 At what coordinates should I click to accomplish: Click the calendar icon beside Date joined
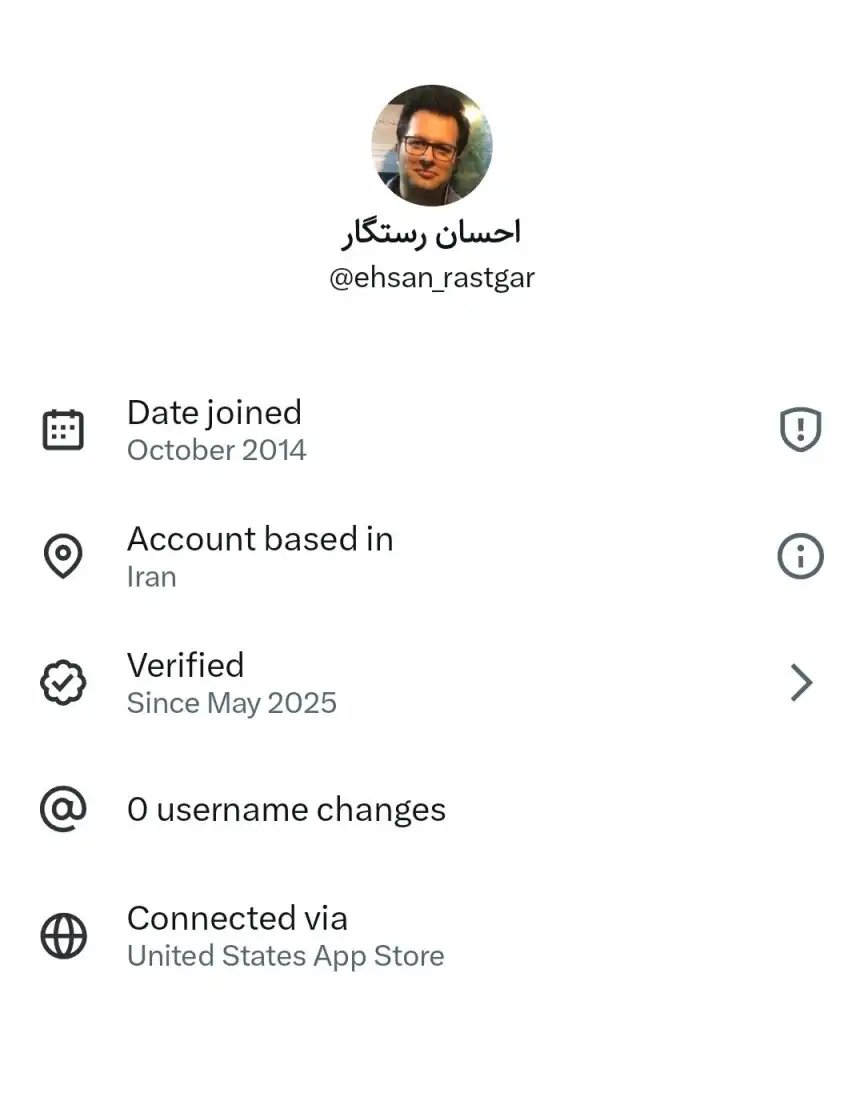pyautogui.click(x=64, y=428)
